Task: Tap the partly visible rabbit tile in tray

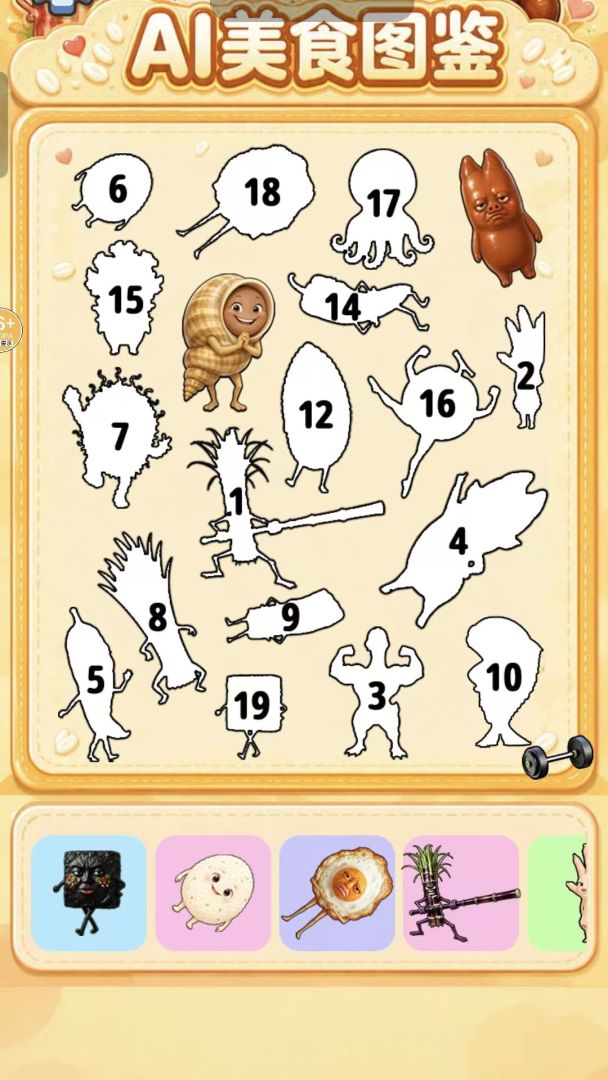Action: [558, 893]
